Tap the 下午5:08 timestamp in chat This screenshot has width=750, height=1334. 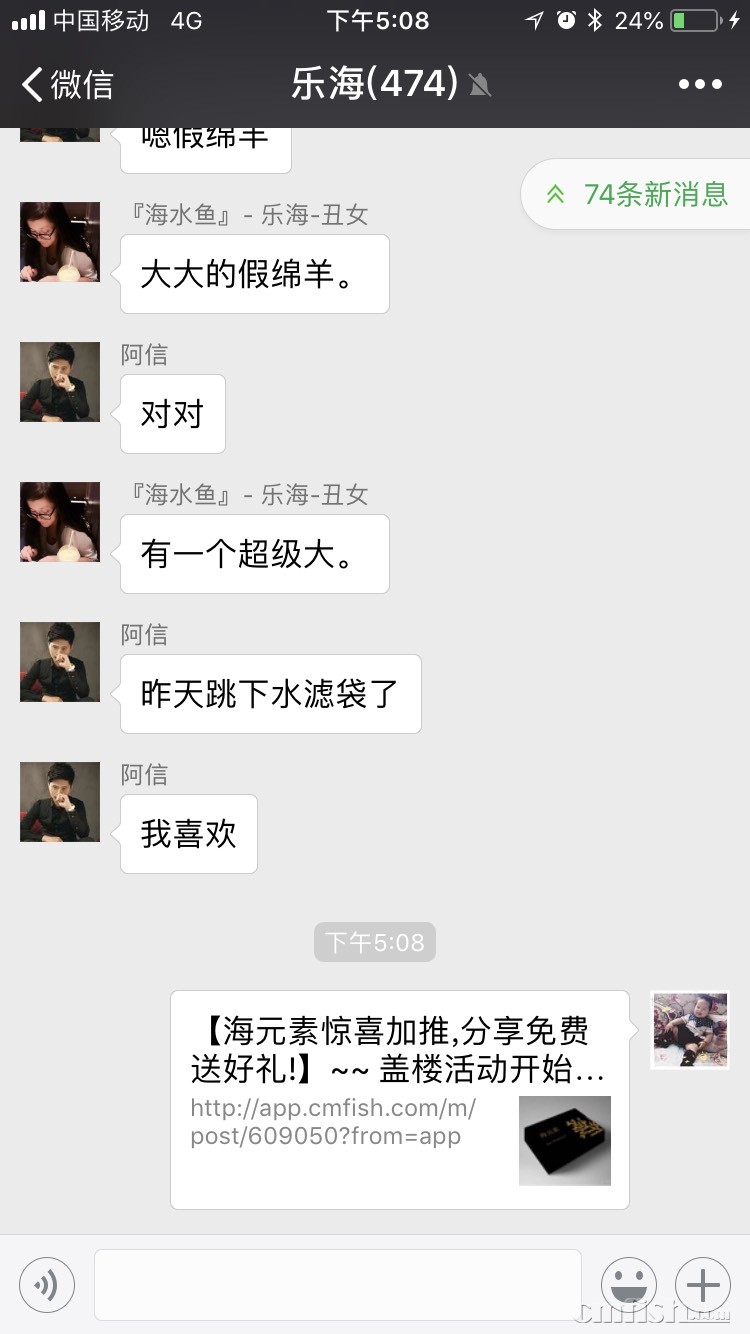pos(374,941)
